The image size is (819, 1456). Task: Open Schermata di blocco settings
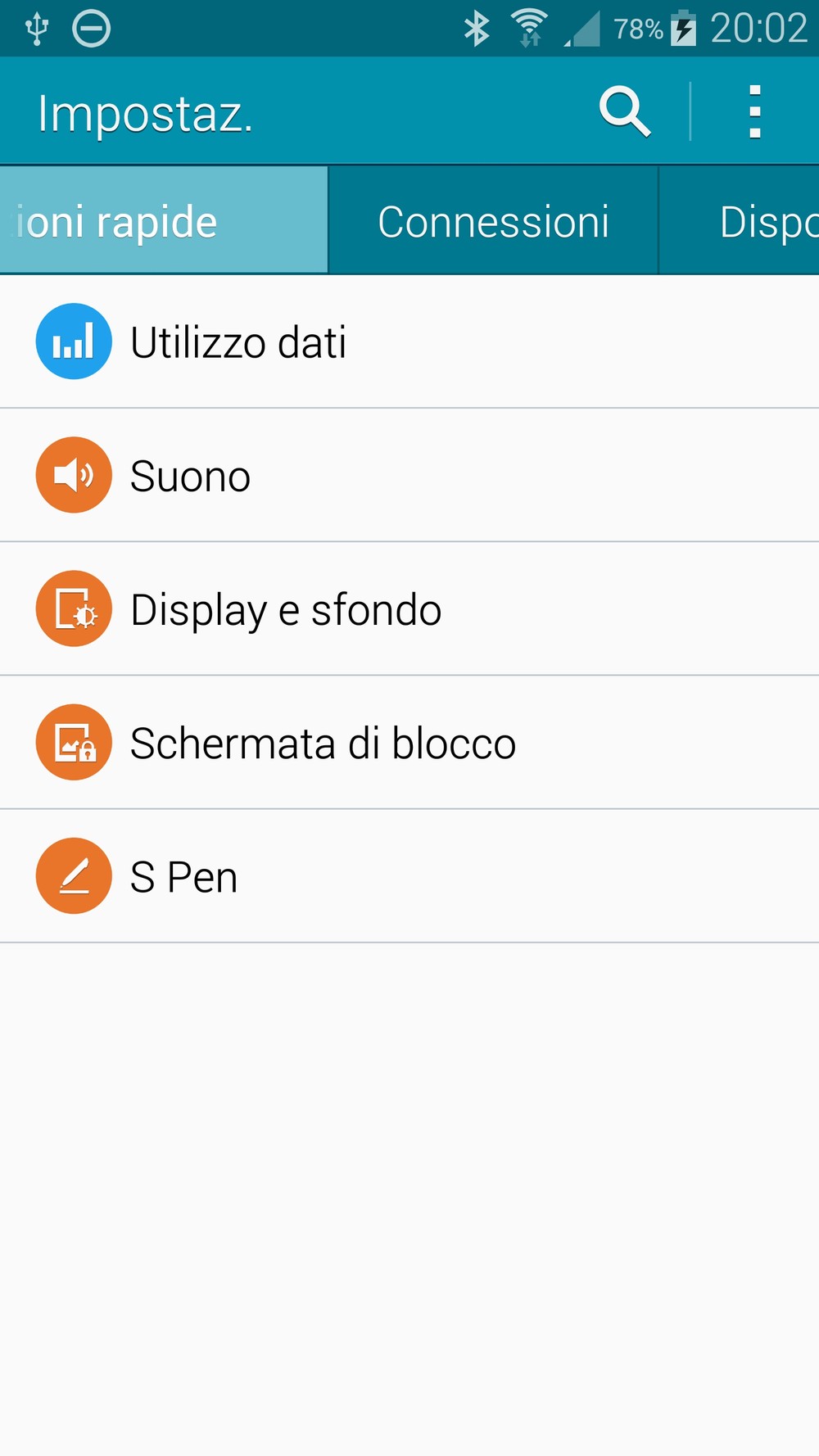pos(409,742)
